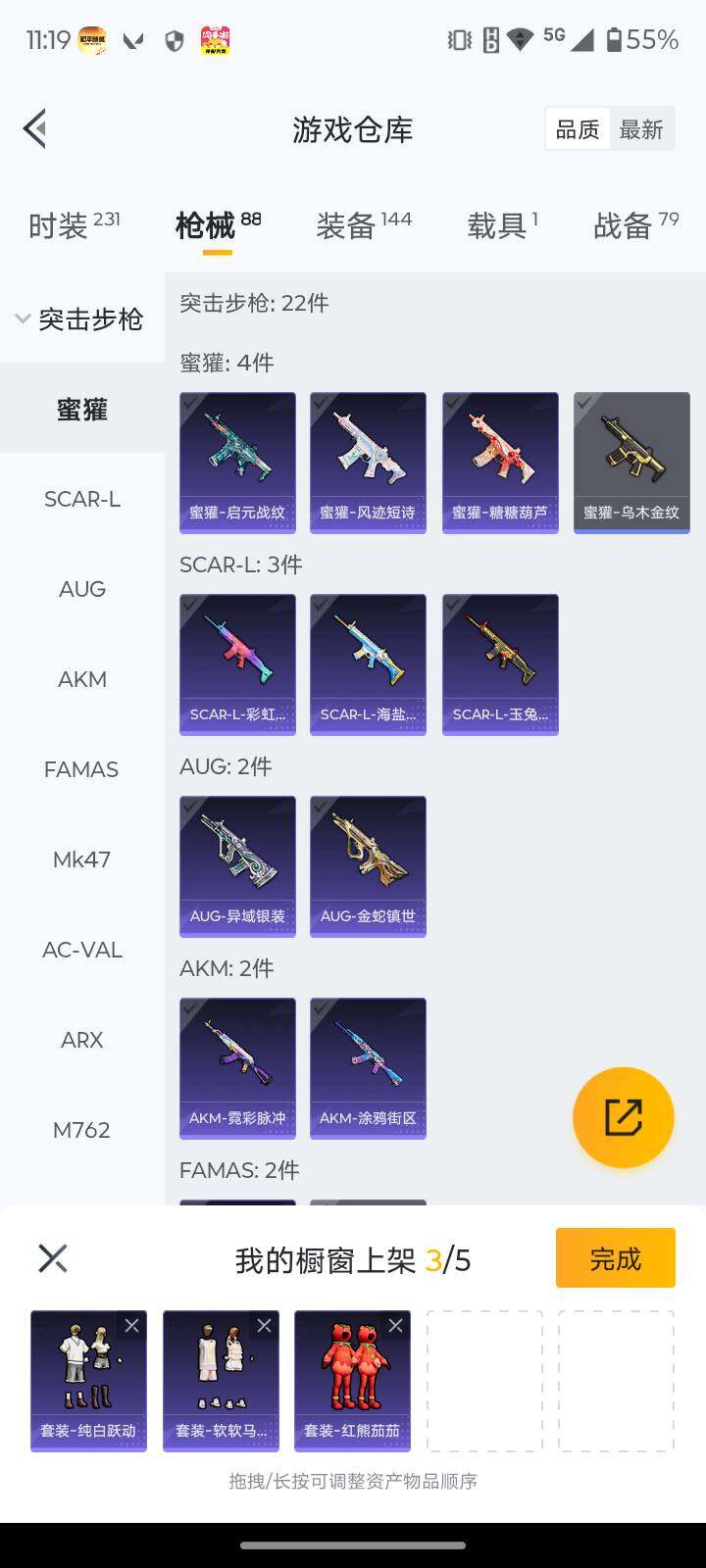
Task: Tap 完成 to finish the showcase
Action: tap(615, 1257)
